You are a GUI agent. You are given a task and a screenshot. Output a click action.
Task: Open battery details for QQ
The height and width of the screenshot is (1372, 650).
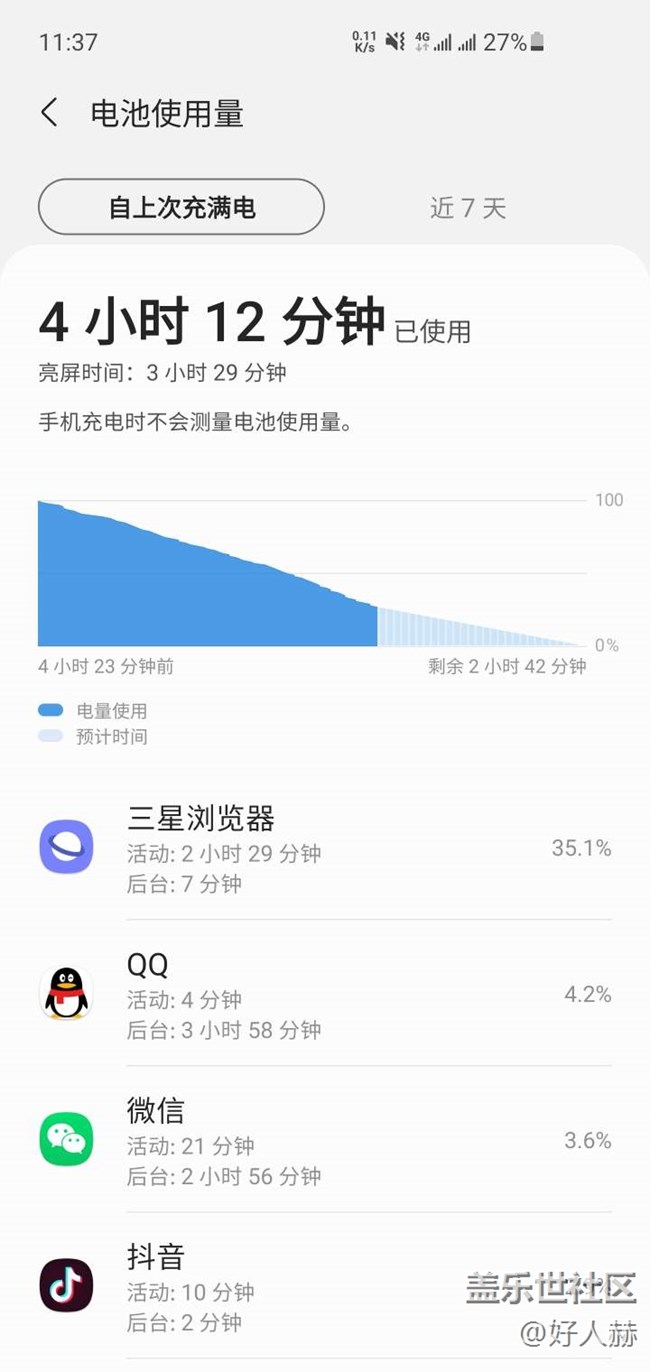(x=325, y=993)
